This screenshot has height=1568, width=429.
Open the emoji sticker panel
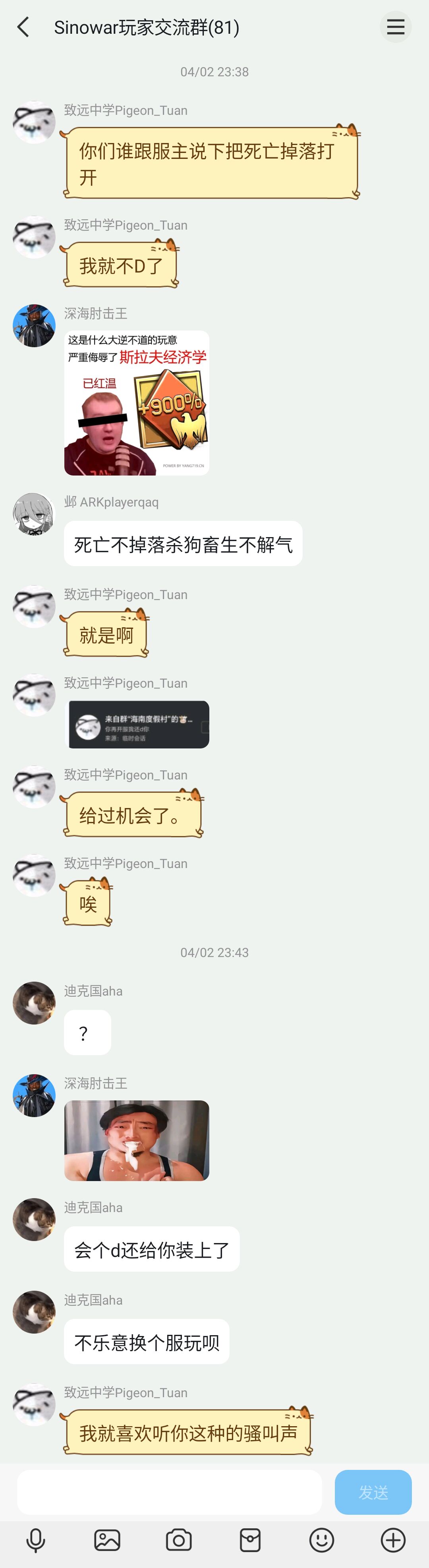click(x=321, y=1540)
